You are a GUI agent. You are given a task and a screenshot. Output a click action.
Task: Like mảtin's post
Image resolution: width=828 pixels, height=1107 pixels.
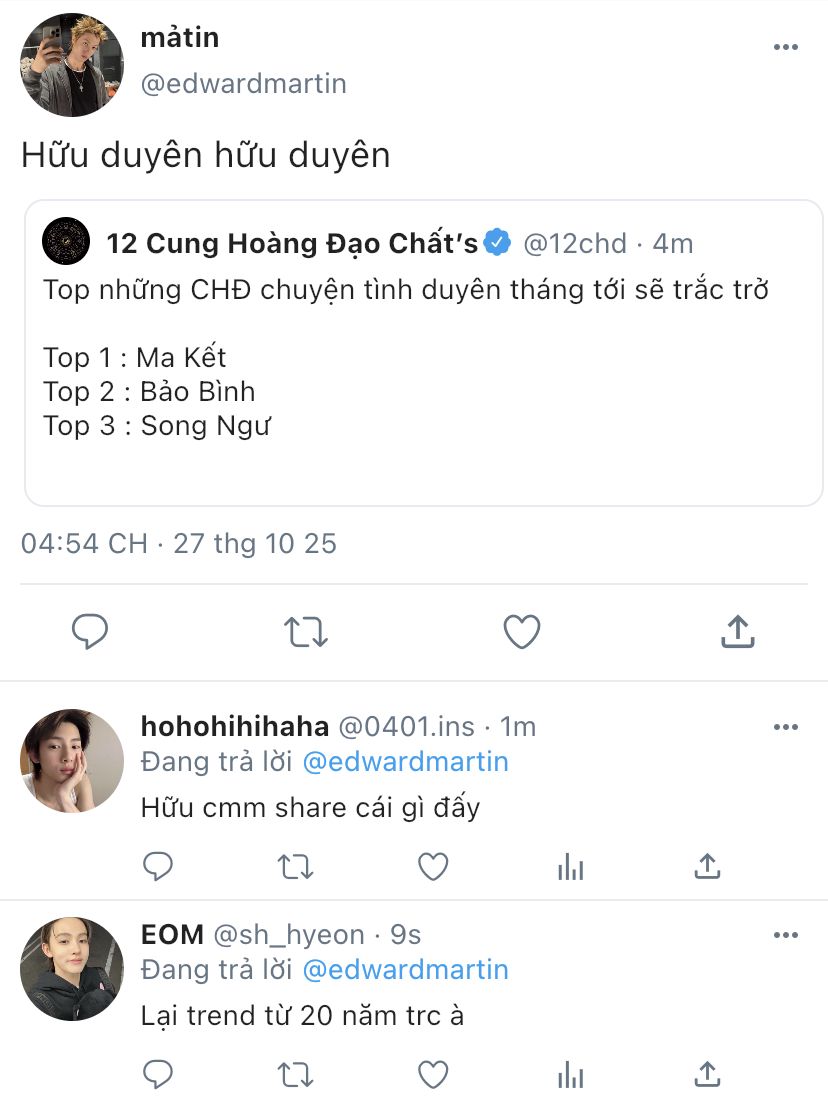521,632
